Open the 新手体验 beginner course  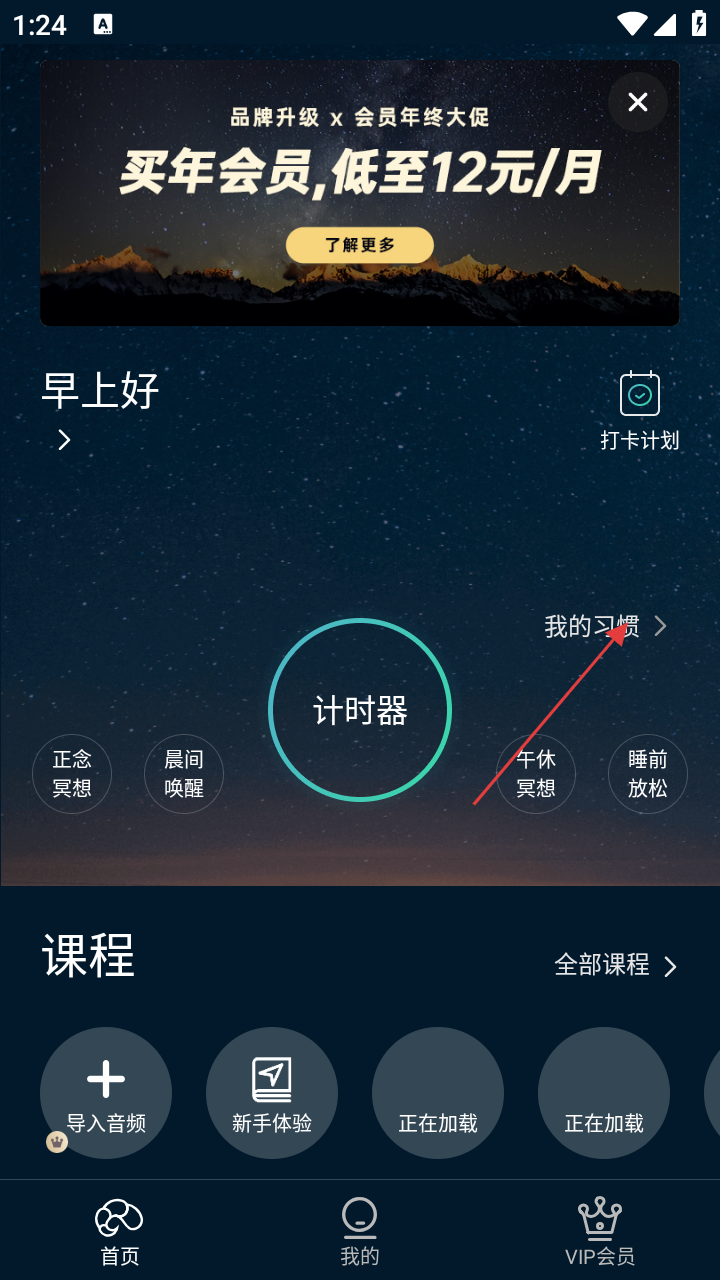[272, 1092]
